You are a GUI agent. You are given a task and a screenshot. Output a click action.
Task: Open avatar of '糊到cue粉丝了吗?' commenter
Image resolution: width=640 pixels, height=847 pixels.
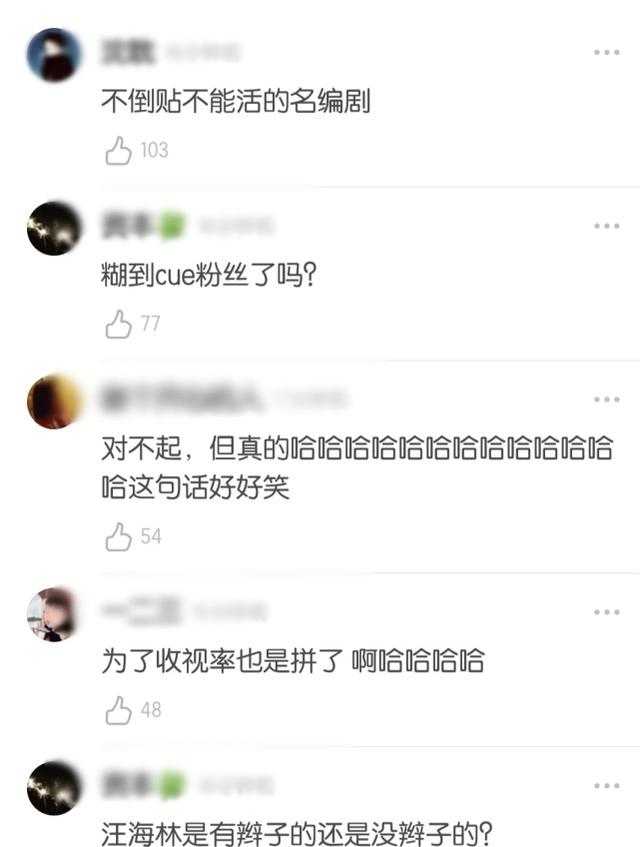(x=54, y=229)
